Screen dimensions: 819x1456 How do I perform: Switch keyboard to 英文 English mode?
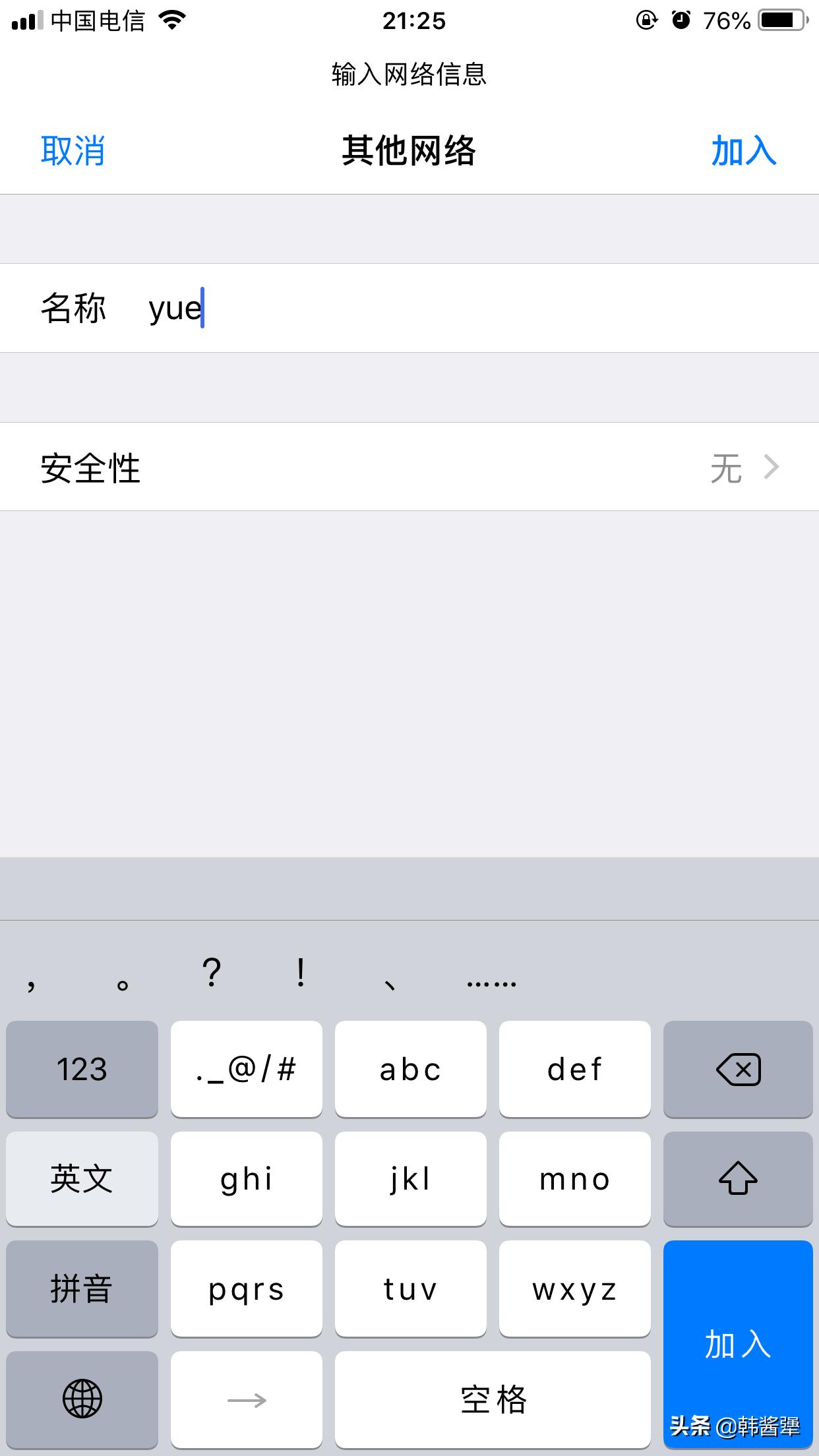[x=82, y=1179]
